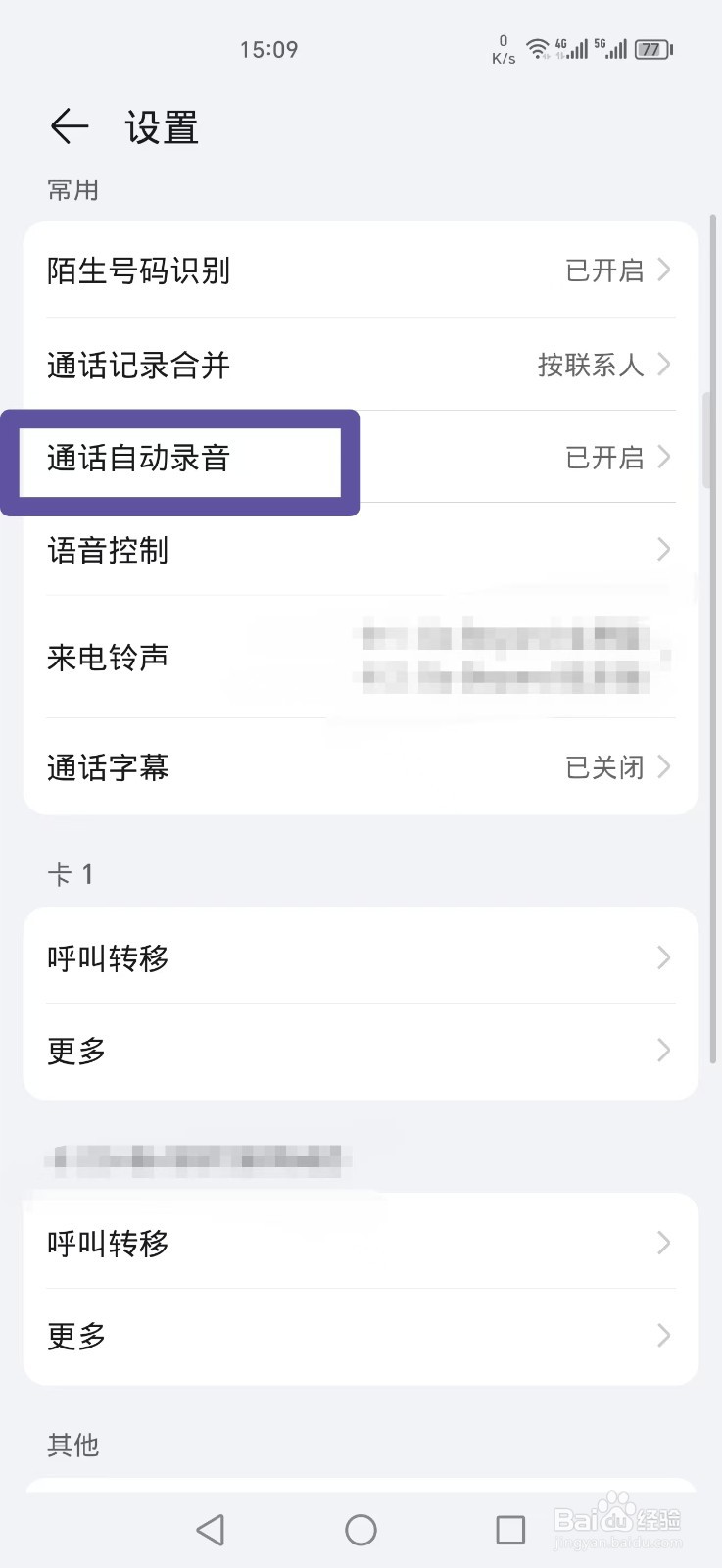Open the second SIM's 呼叫转移 settings

pyautogui.click(x=361, y=1243)
